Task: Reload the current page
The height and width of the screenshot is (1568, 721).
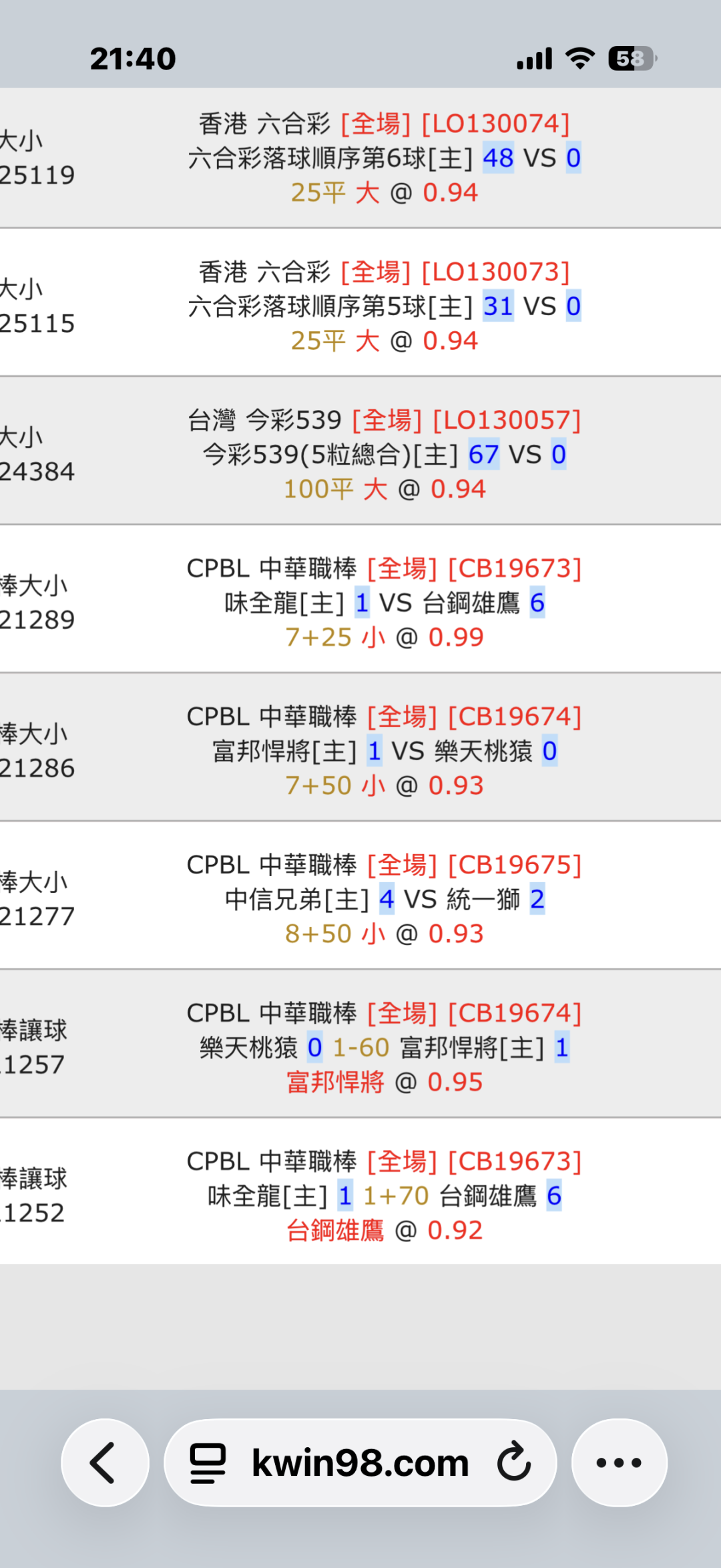Action: pos(514,1462)
